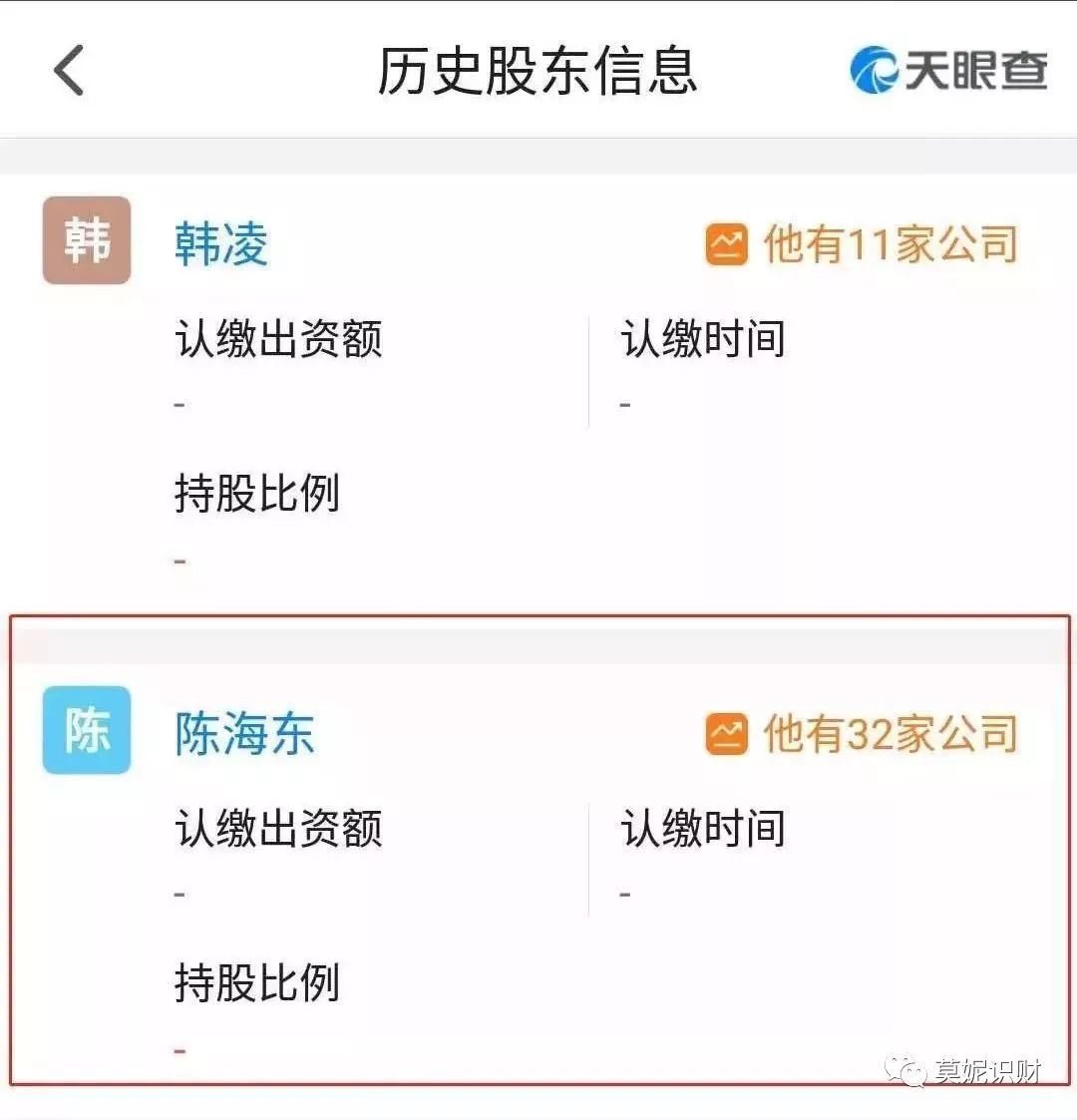Click the Tianyancha logo
This screenshot has width=1077, height=1120.
(x=947, y=70)
